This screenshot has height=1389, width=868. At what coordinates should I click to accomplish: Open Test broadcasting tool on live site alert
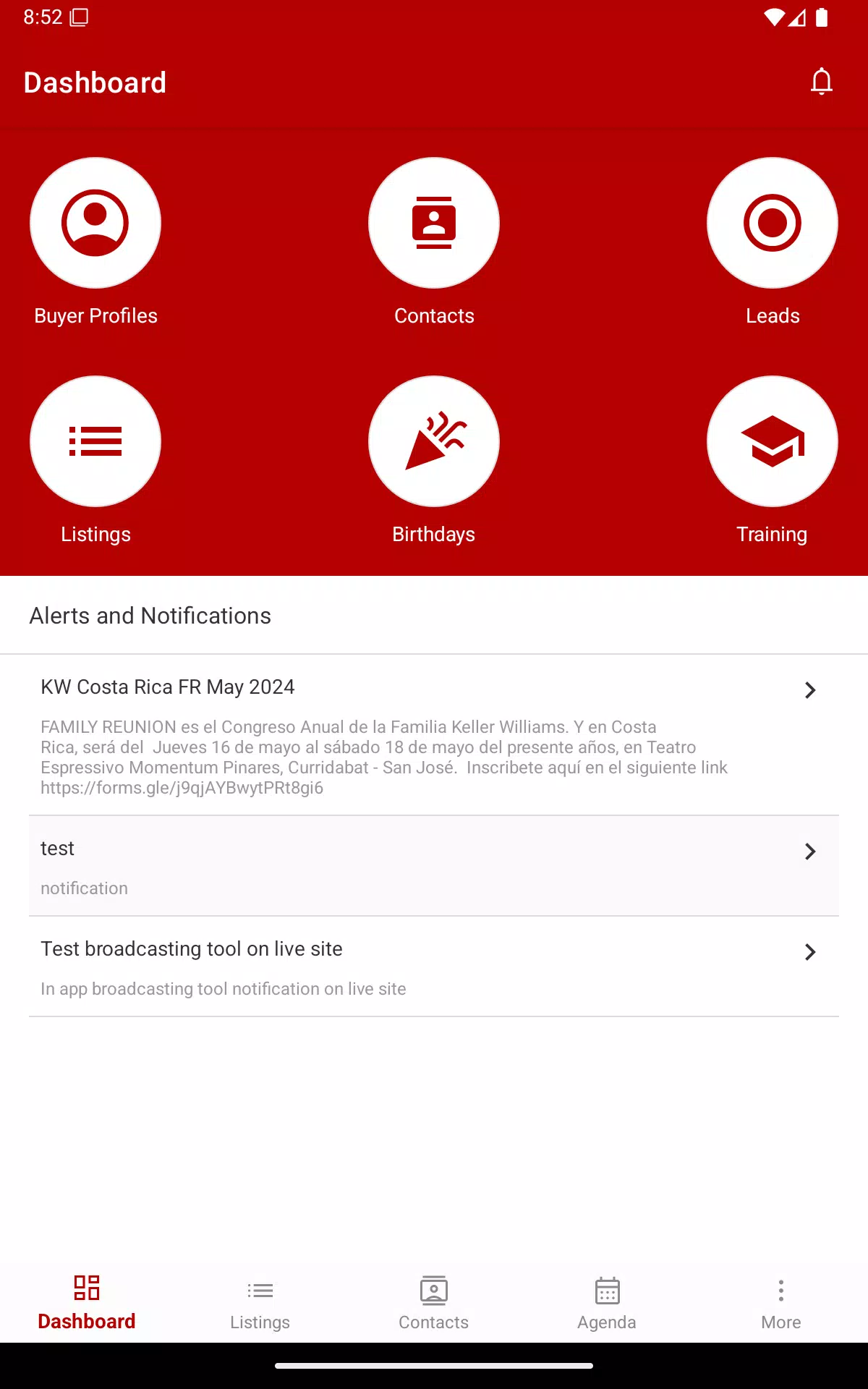(x=434, y=967)
